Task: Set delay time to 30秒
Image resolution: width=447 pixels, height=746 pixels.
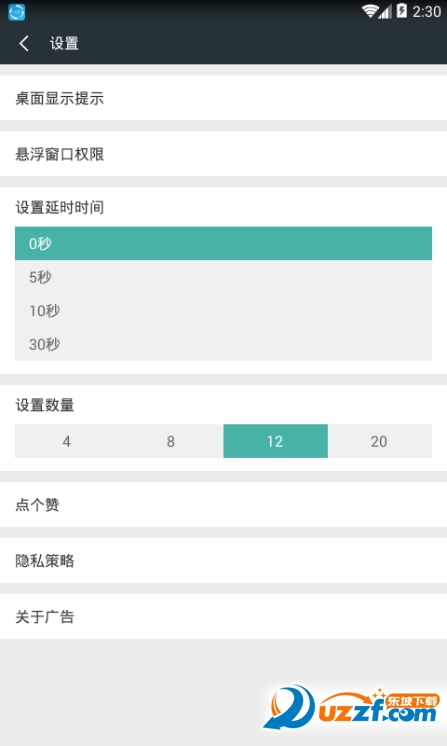Action: pyautogui.click(x=224, y=344)
